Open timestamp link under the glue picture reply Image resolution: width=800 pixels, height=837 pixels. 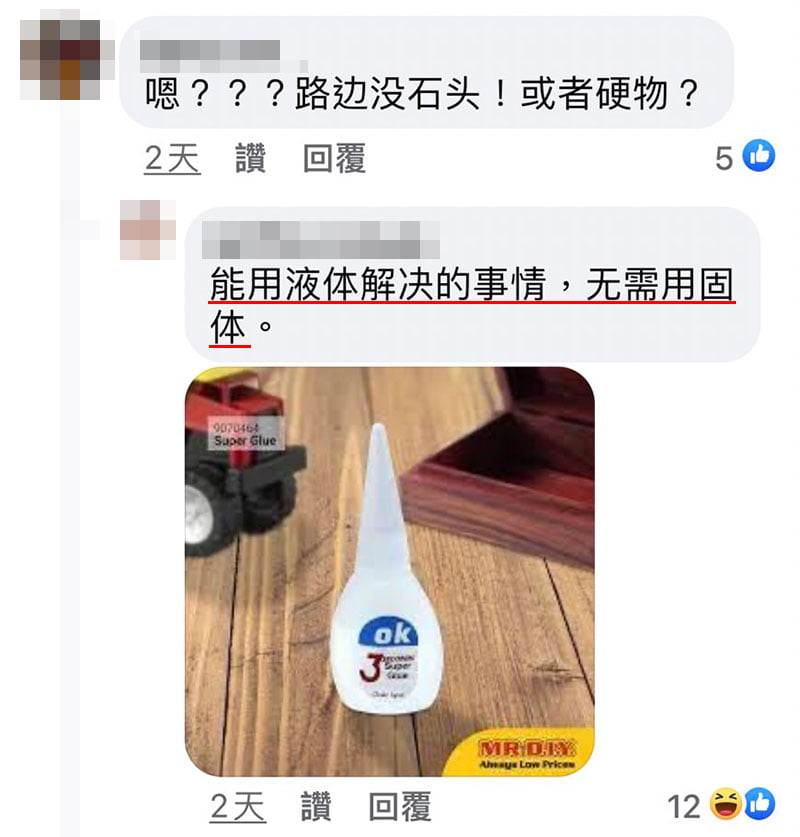click(x=238, y=806)
